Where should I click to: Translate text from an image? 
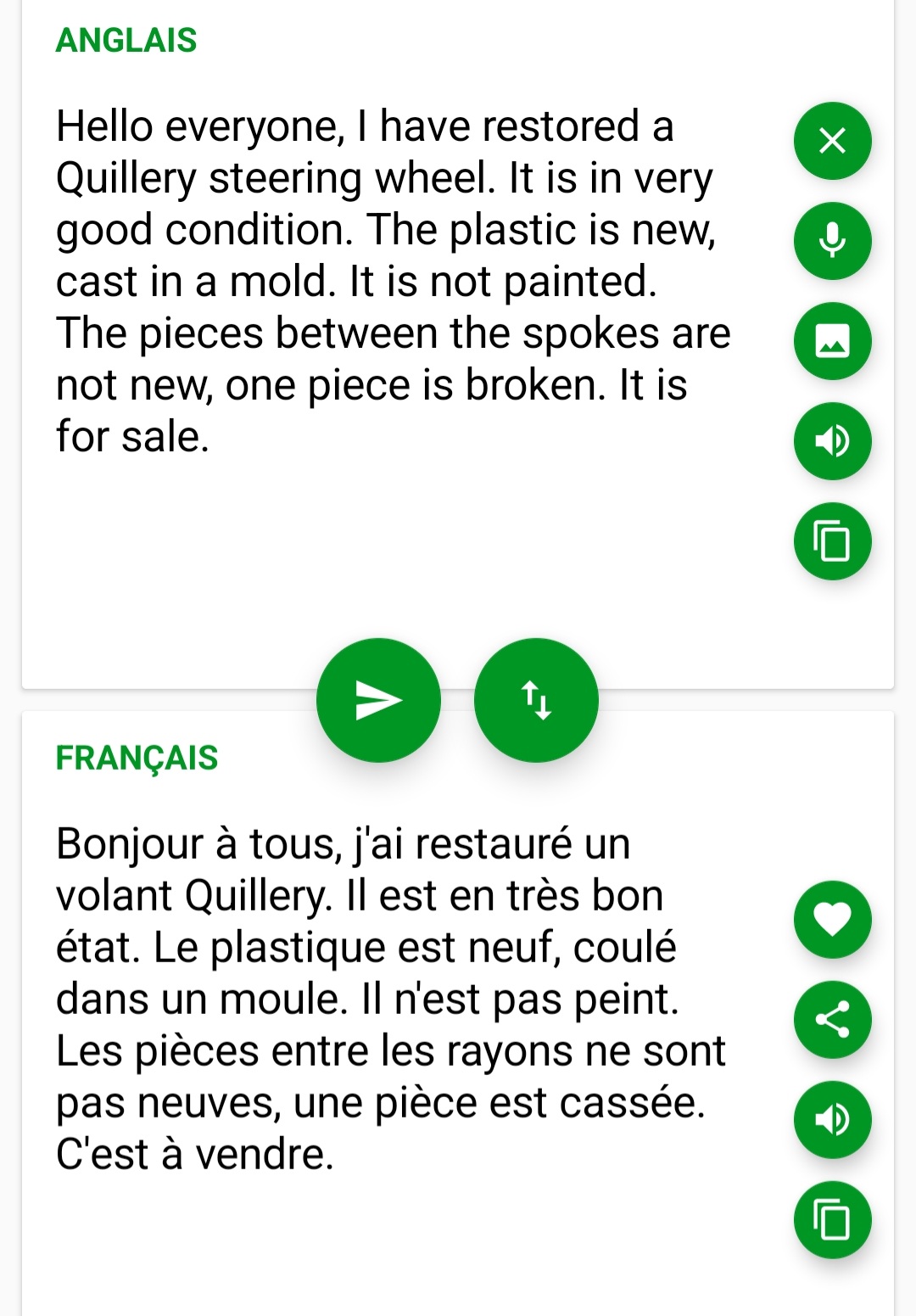[x=832, y=341]
